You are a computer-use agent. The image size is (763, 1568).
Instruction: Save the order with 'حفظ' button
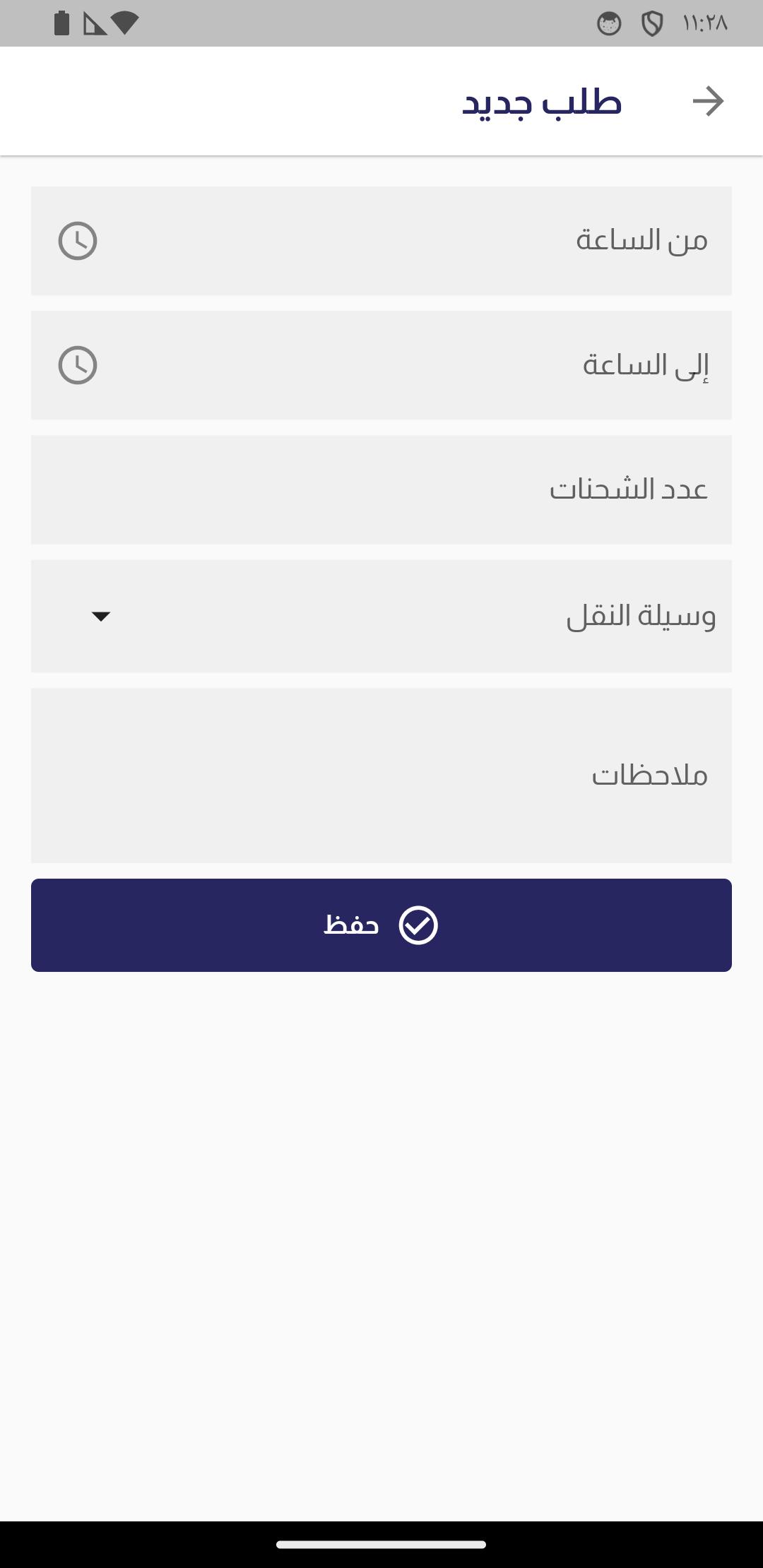click(x=381, y=925)
